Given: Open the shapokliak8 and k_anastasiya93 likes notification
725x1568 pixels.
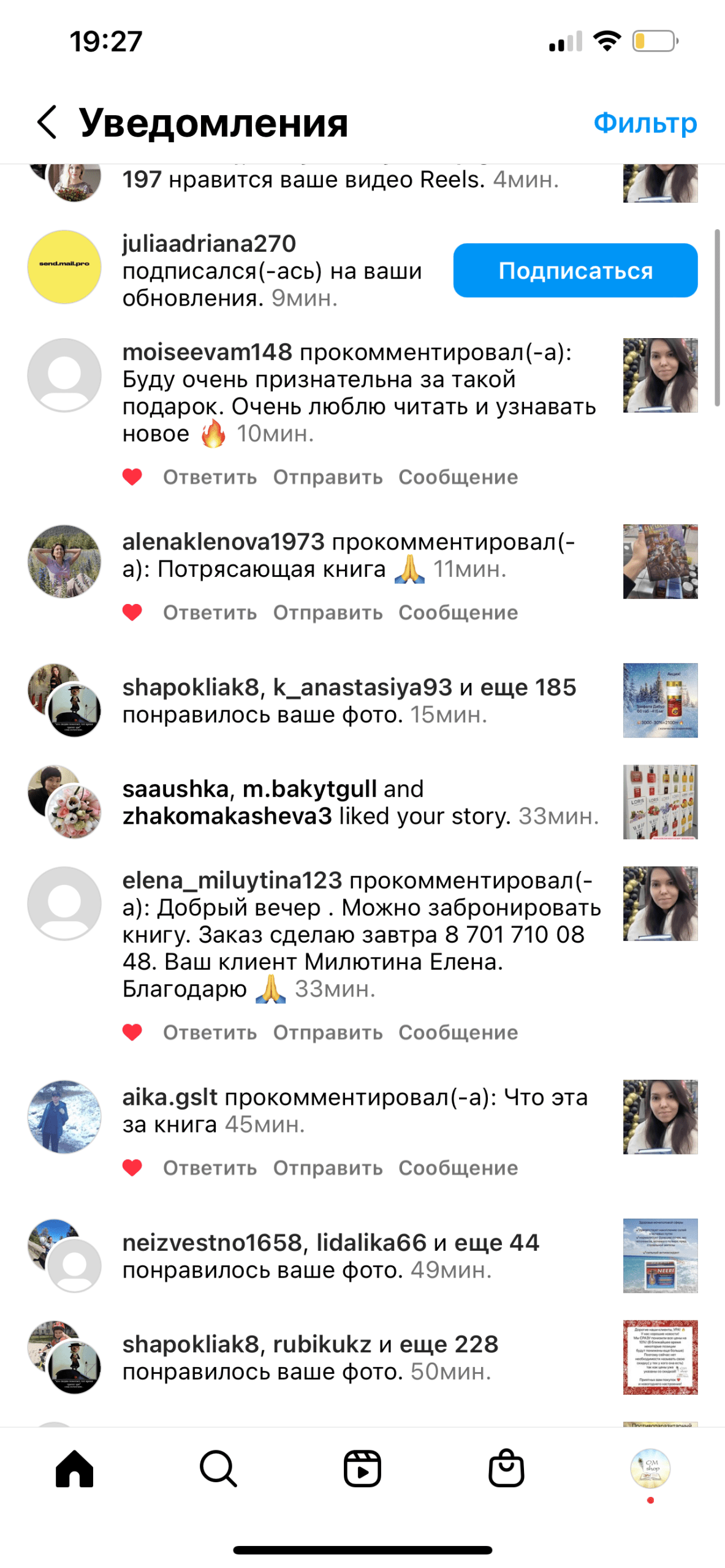Looking at the screenshot, I should pos(349,700).
